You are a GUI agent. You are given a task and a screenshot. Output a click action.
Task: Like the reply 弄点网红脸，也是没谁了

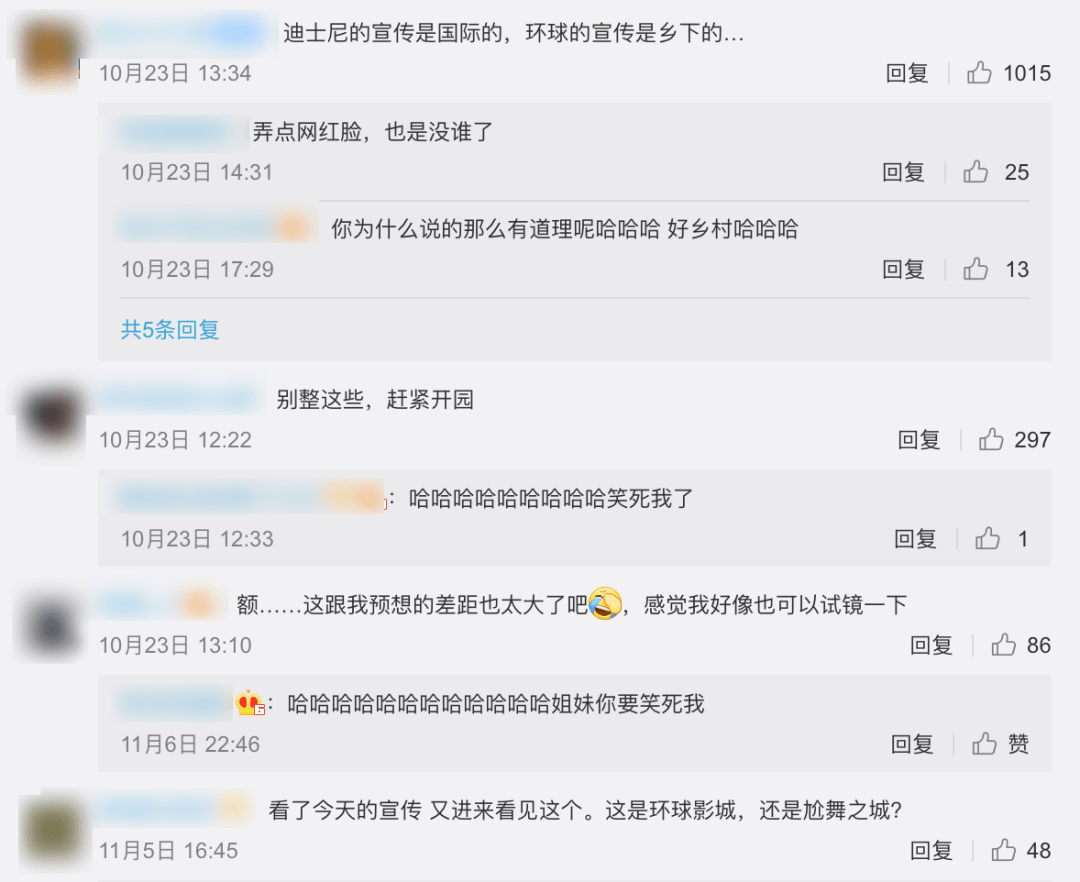click(x=976, y=172)
